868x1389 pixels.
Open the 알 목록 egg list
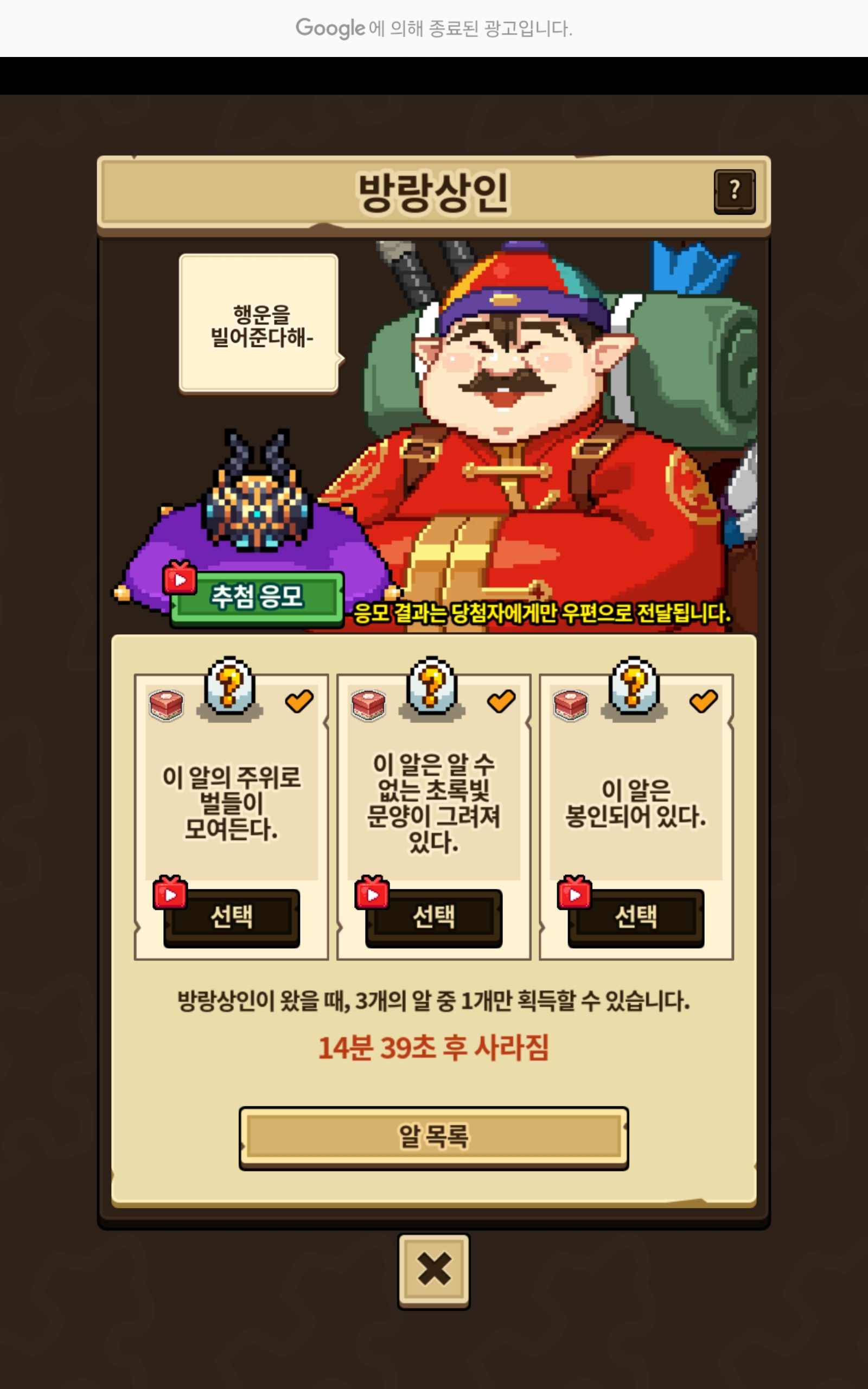point(433,1138)
